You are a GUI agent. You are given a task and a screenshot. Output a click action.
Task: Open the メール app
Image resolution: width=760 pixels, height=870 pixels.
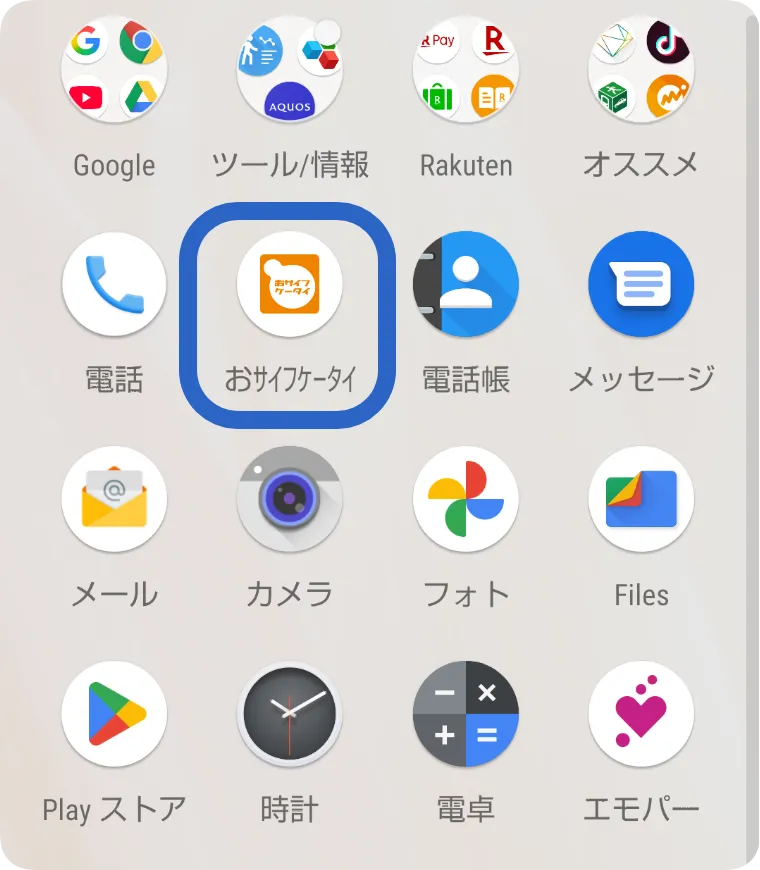coord(114,500)
